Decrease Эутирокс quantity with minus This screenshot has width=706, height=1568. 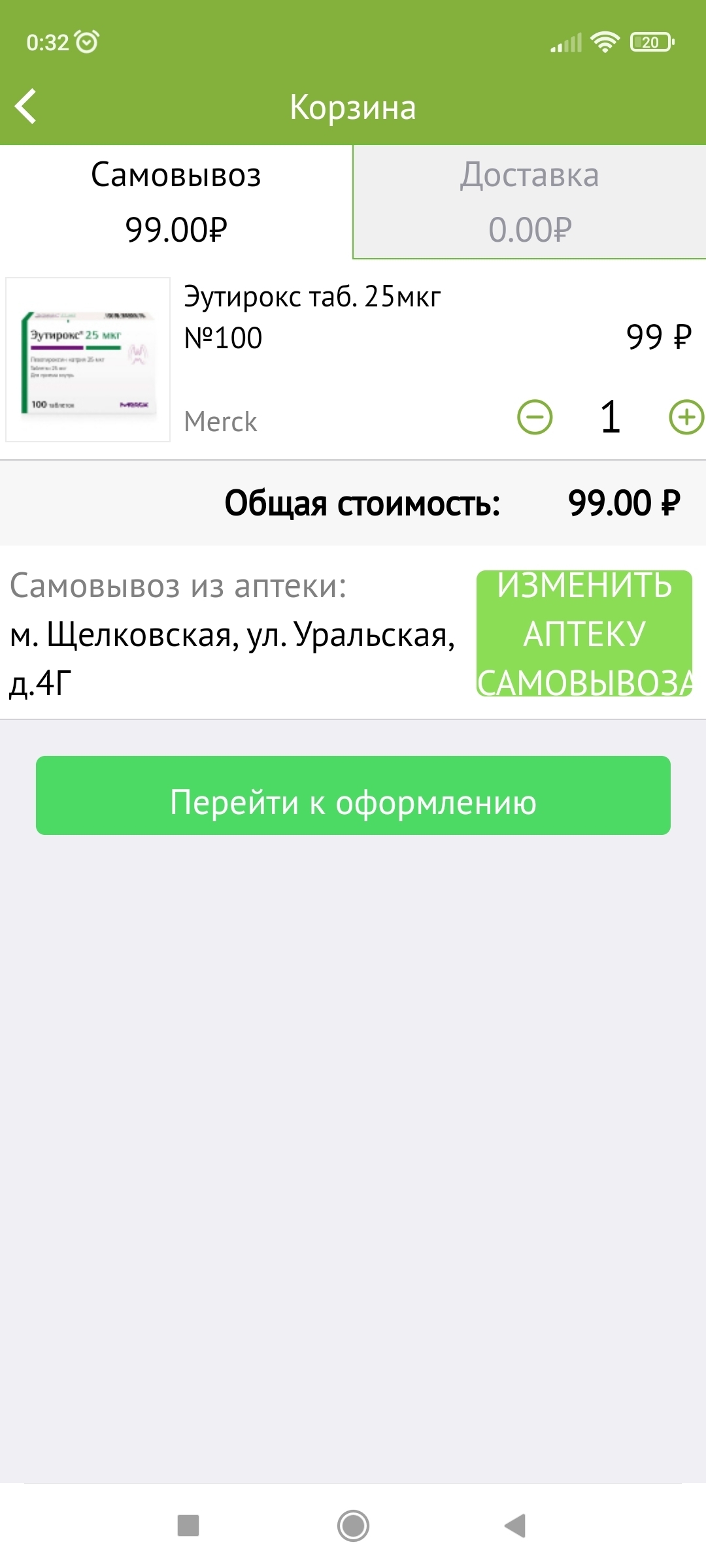[535, 417]
